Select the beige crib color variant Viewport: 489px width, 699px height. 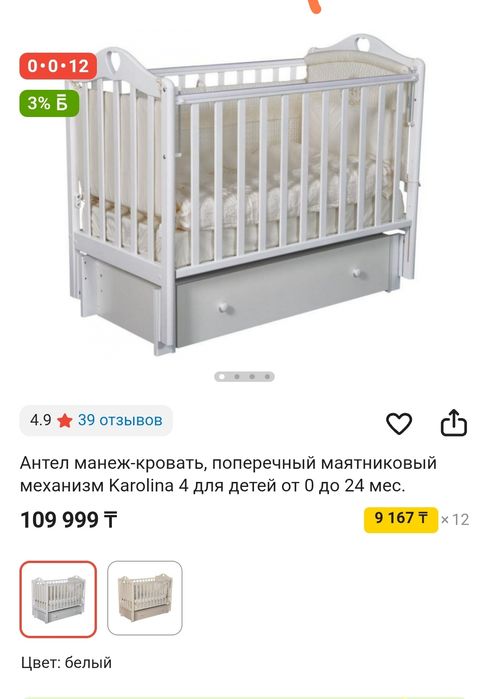(145, 598)
